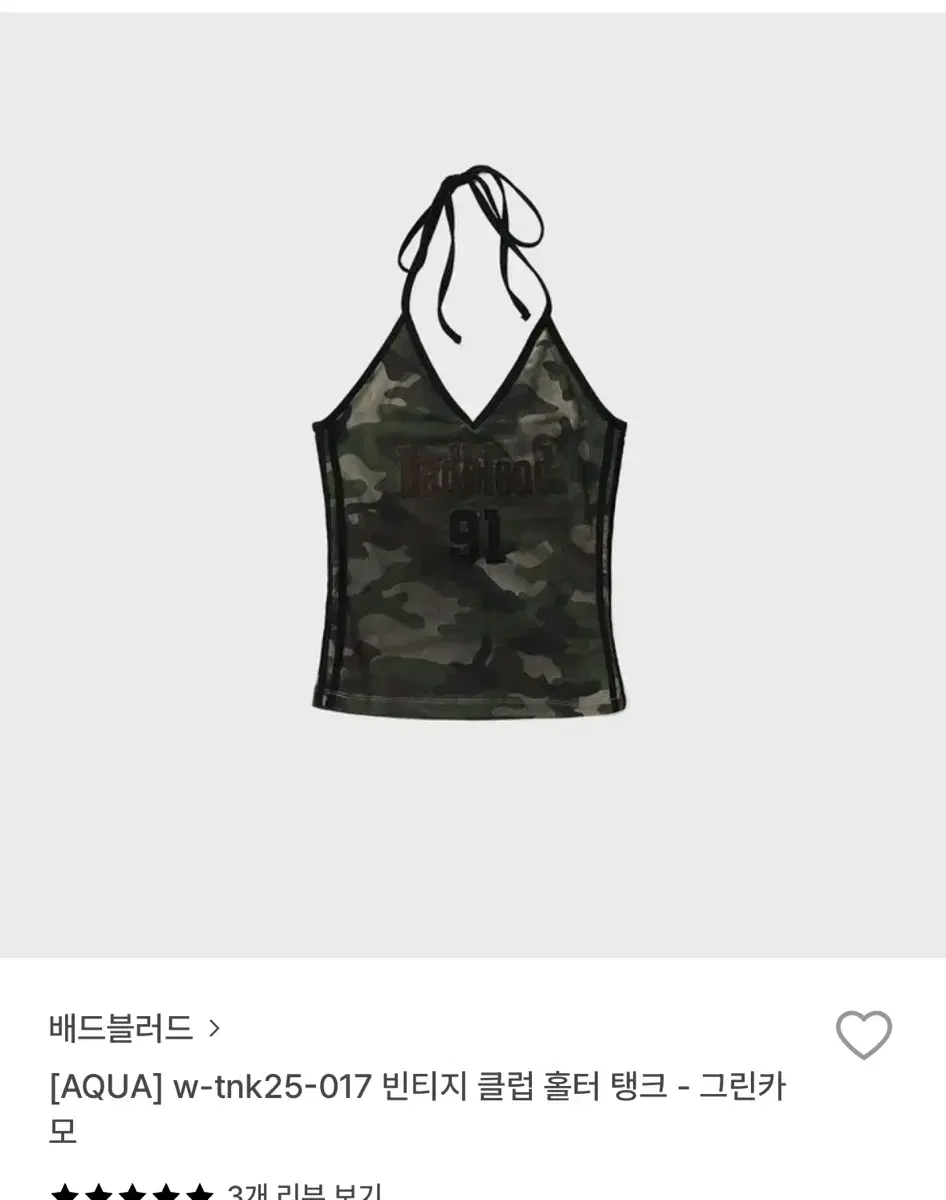Click the last star next to the review count
The image size is (946, 1200).
coord(198,1192)
